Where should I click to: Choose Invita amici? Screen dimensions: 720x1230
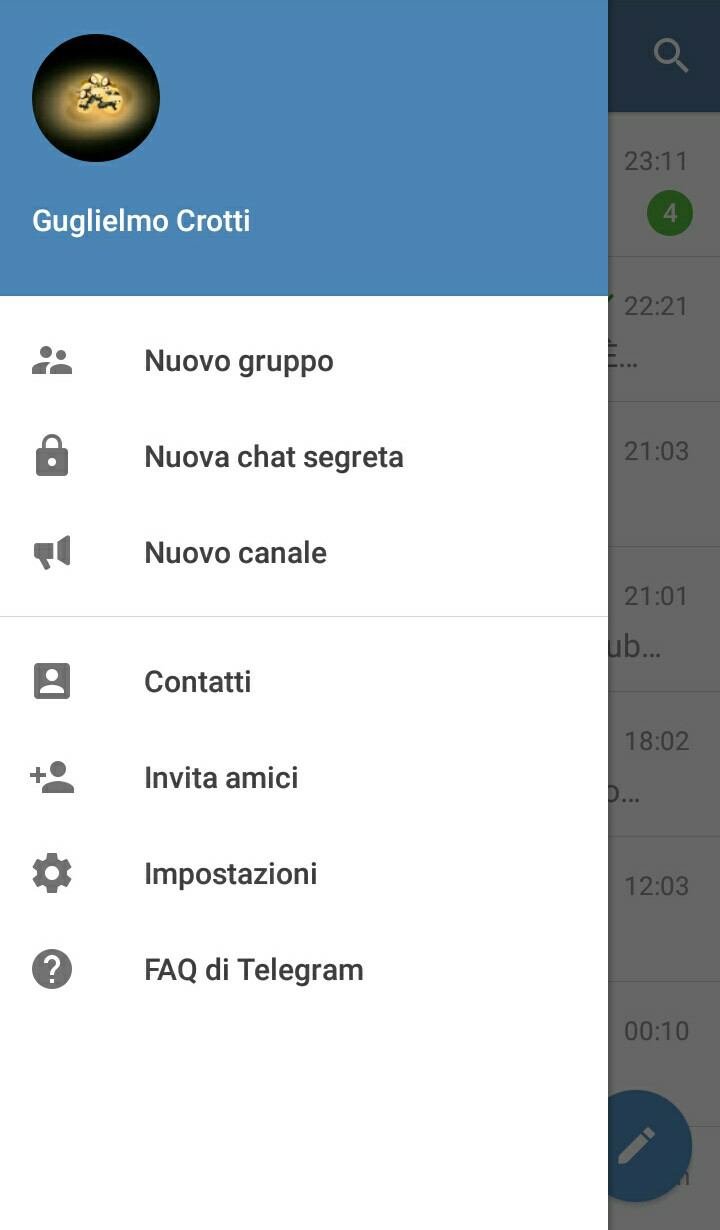304,778
